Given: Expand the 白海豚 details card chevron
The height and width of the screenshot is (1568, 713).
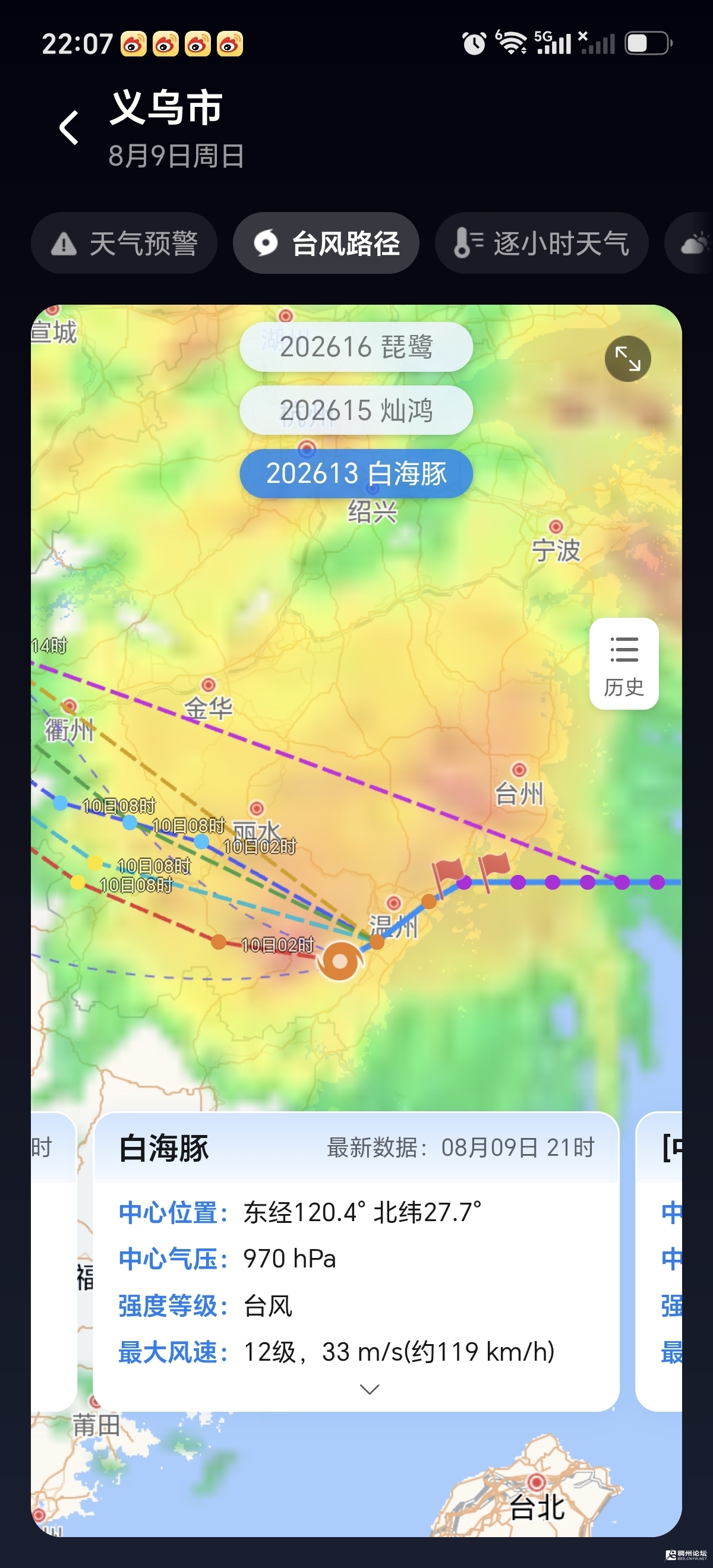Looking at the screenshot, I should pyautogui.click(x=370, y=1390).
